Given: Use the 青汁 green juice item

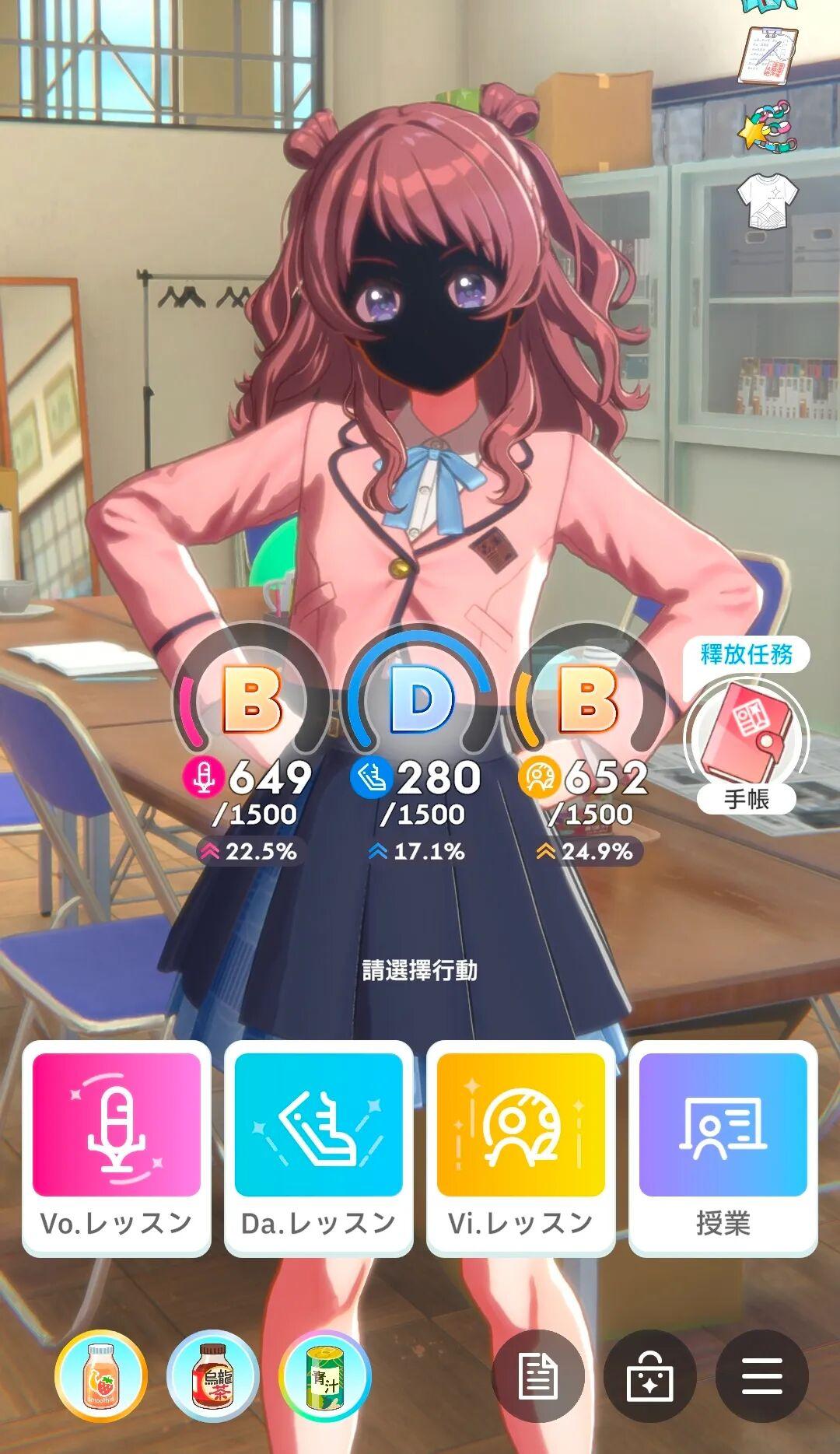Looking at the screenshot, I should point(324,1375).
